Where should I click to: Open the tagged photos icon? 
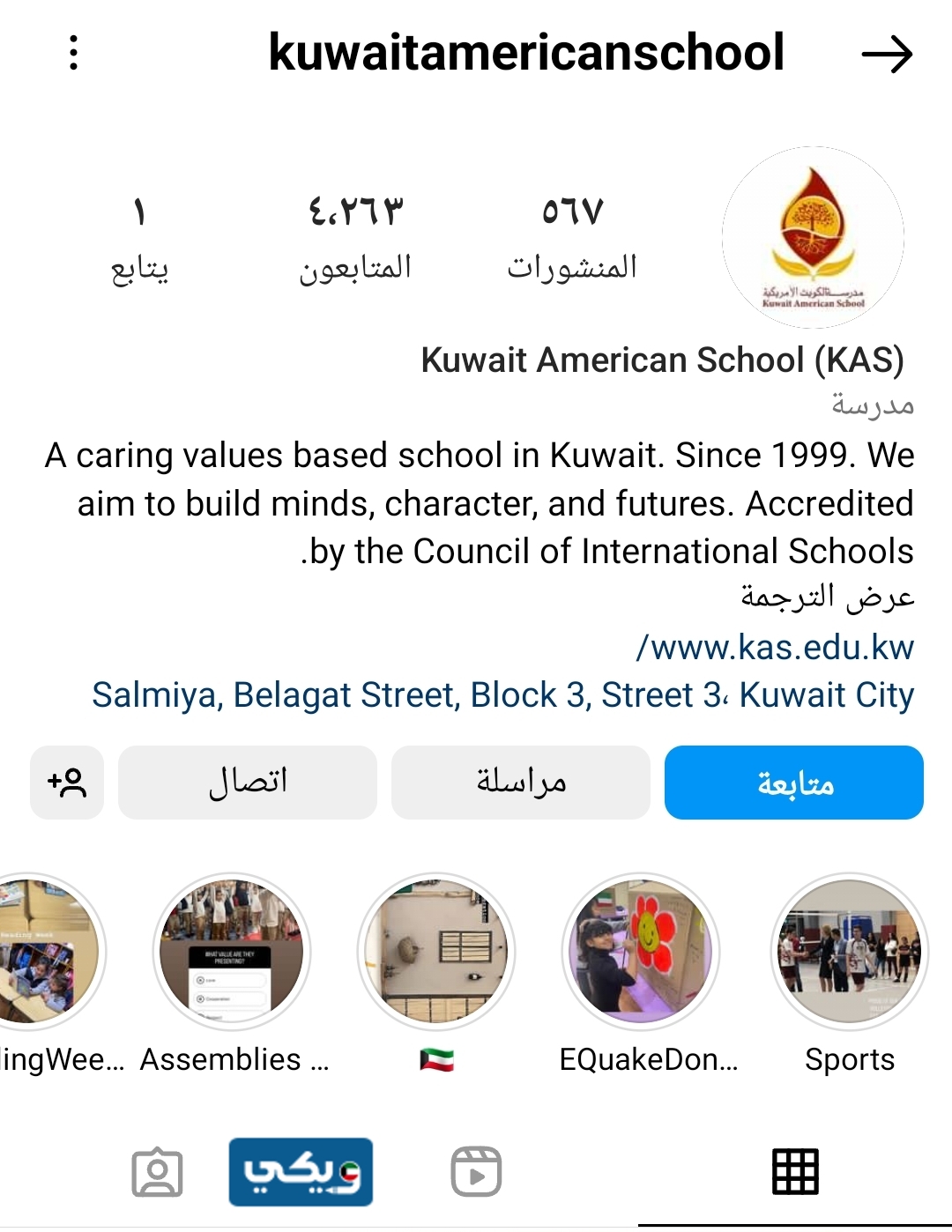point(158,1172)
